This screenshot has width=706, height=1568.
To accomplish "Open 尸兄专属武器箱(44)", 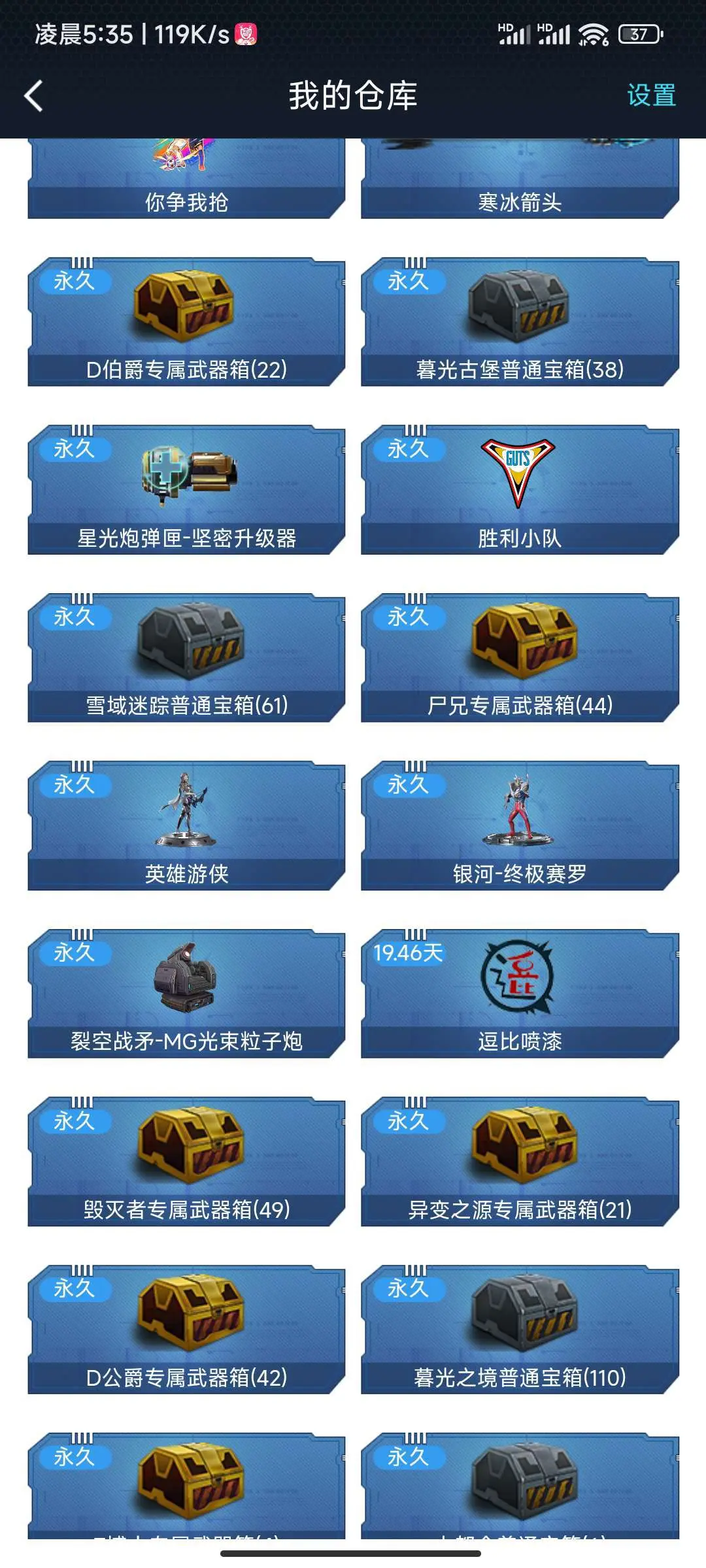I will pyautogui.click(x=520, y=657).
